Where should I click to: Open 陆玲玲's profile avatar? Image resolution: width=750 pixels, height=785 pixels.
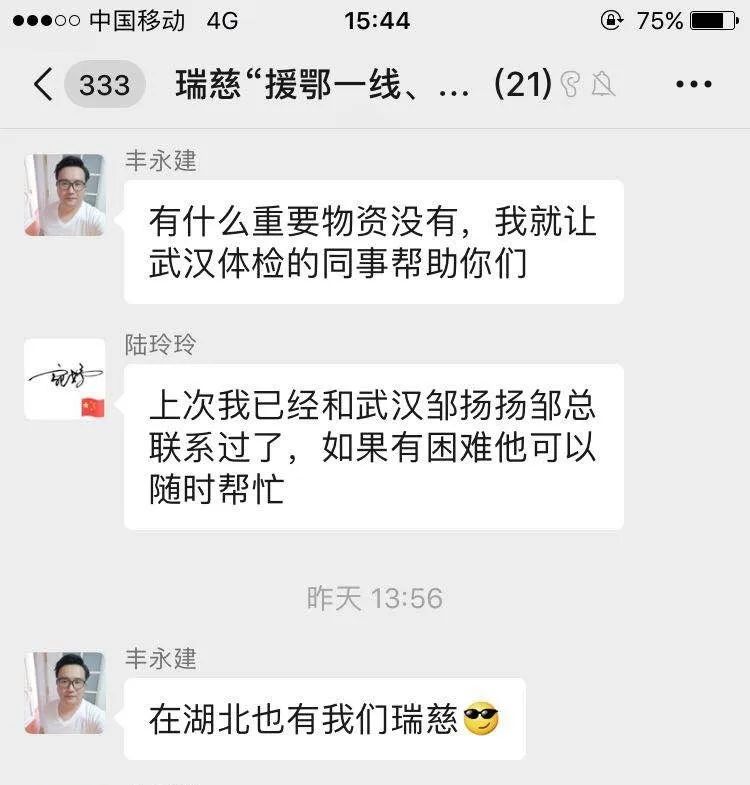pos(65,379)
